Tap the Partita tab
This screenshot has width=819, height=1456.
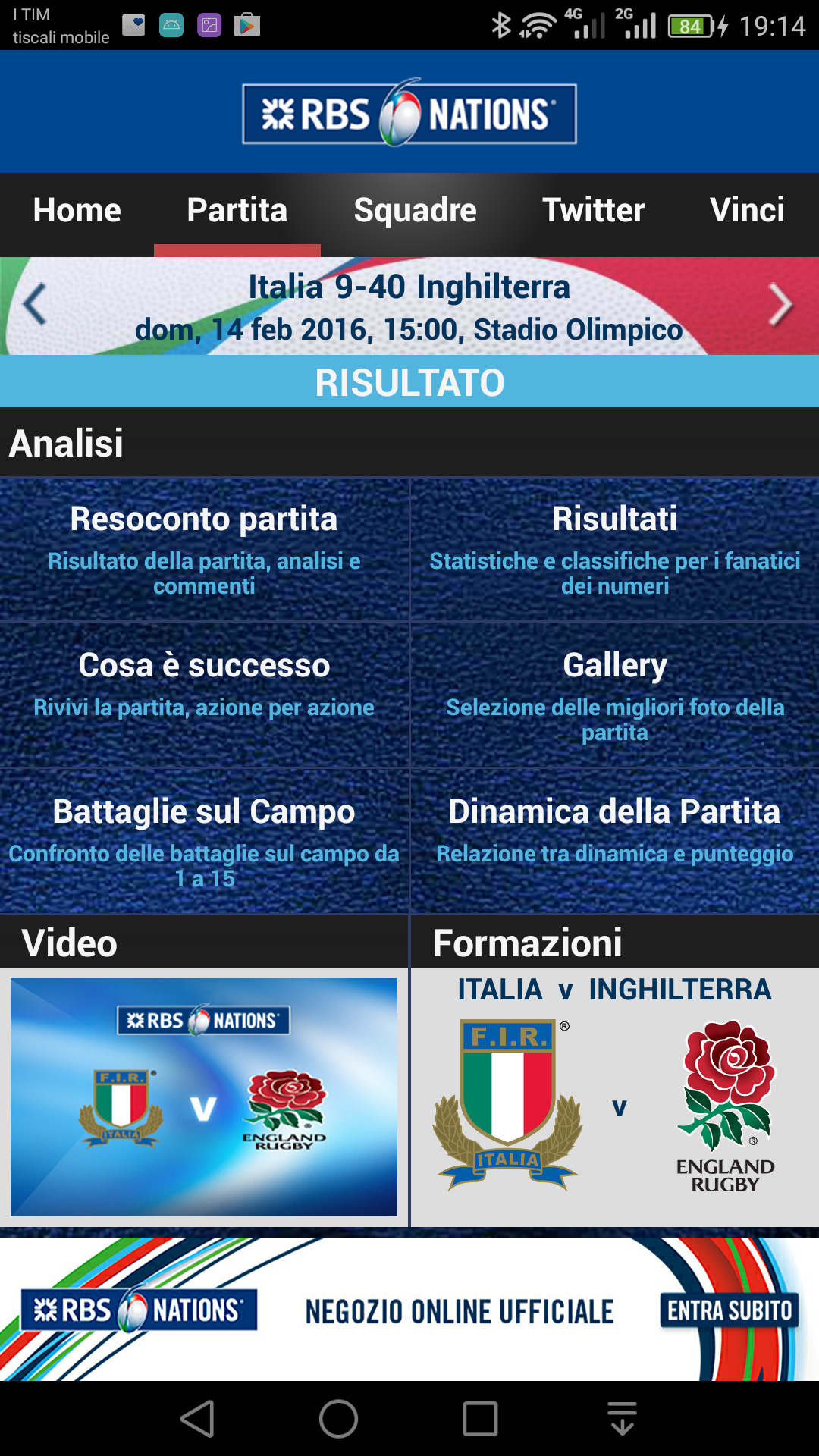237,211
